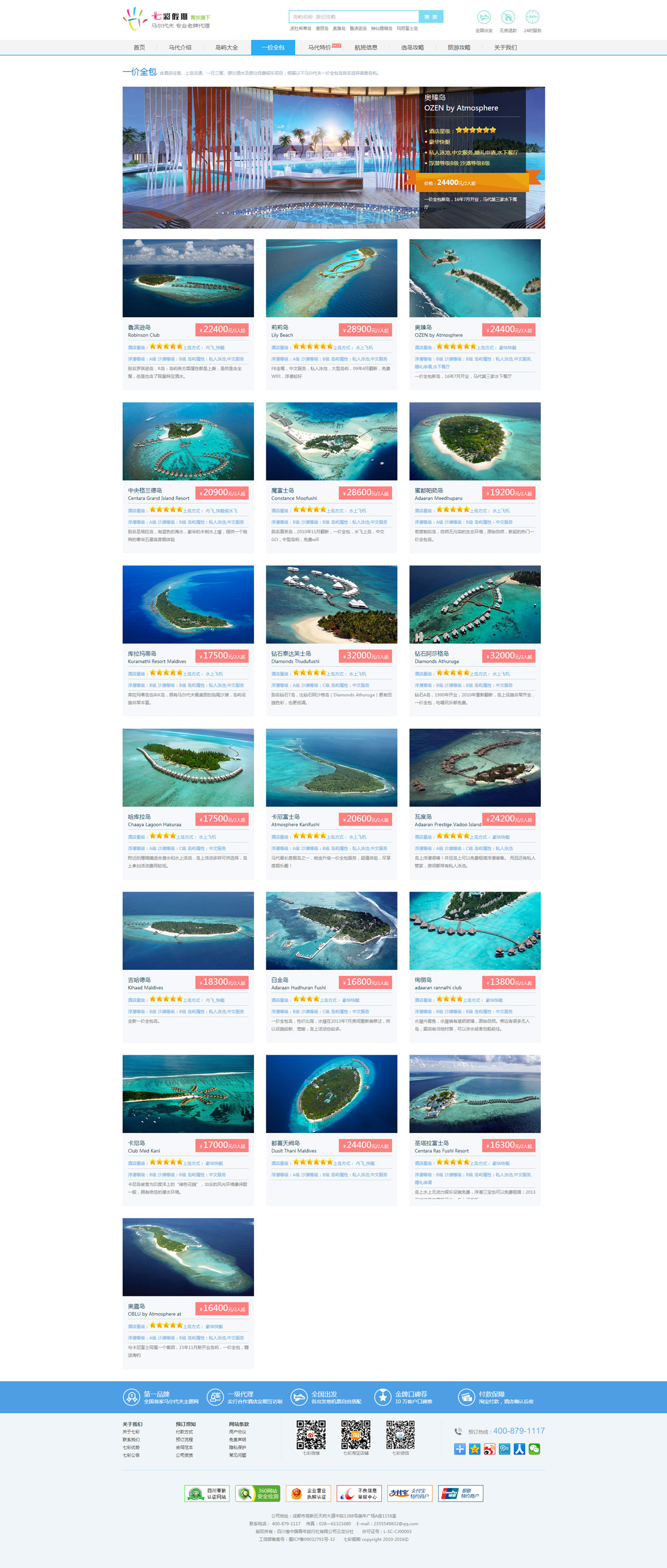Tap the 岛屿名称 search input field

point(354,17)
